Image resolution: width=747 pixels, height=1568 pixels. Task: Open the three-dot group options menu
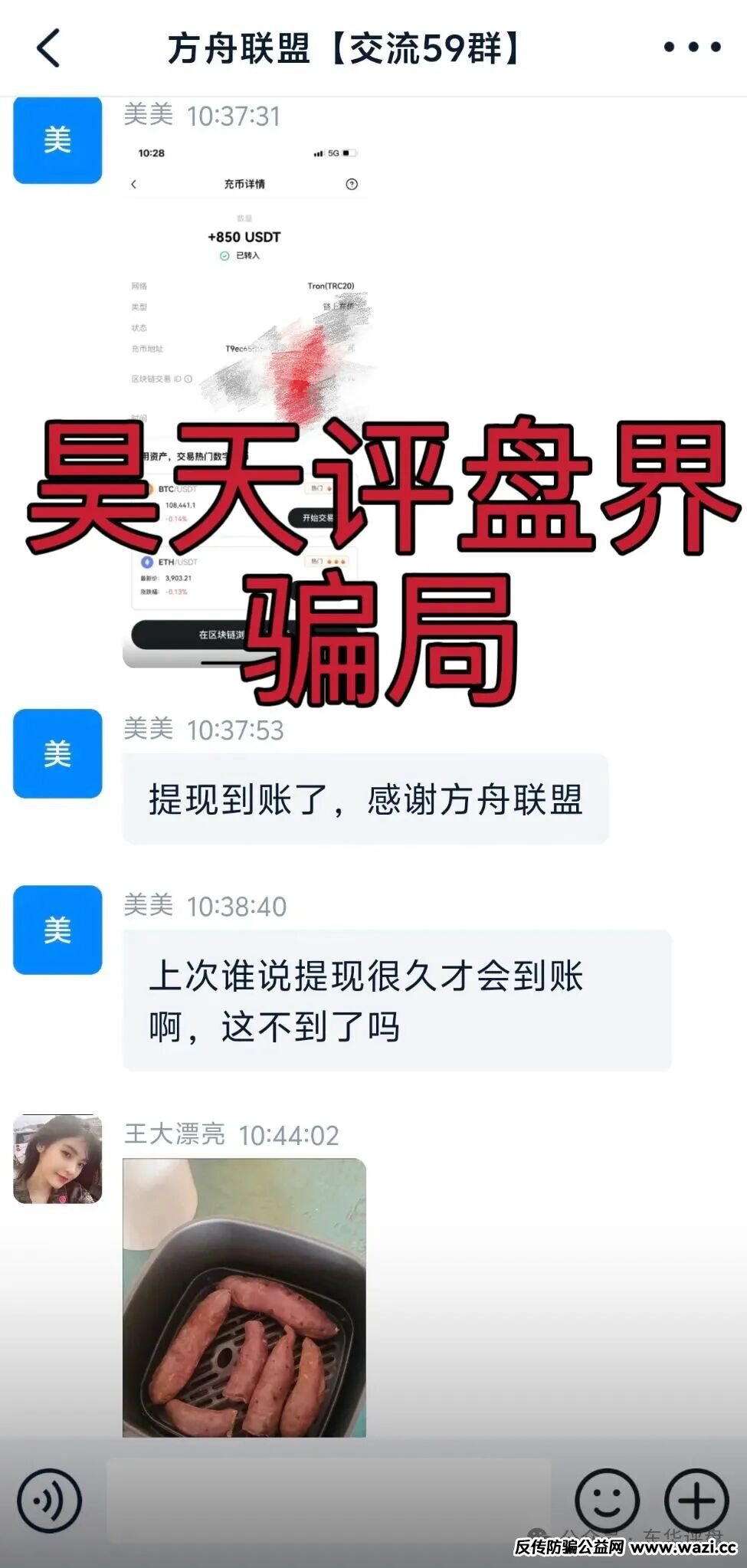pyautogui.click(x=692, y=48)
